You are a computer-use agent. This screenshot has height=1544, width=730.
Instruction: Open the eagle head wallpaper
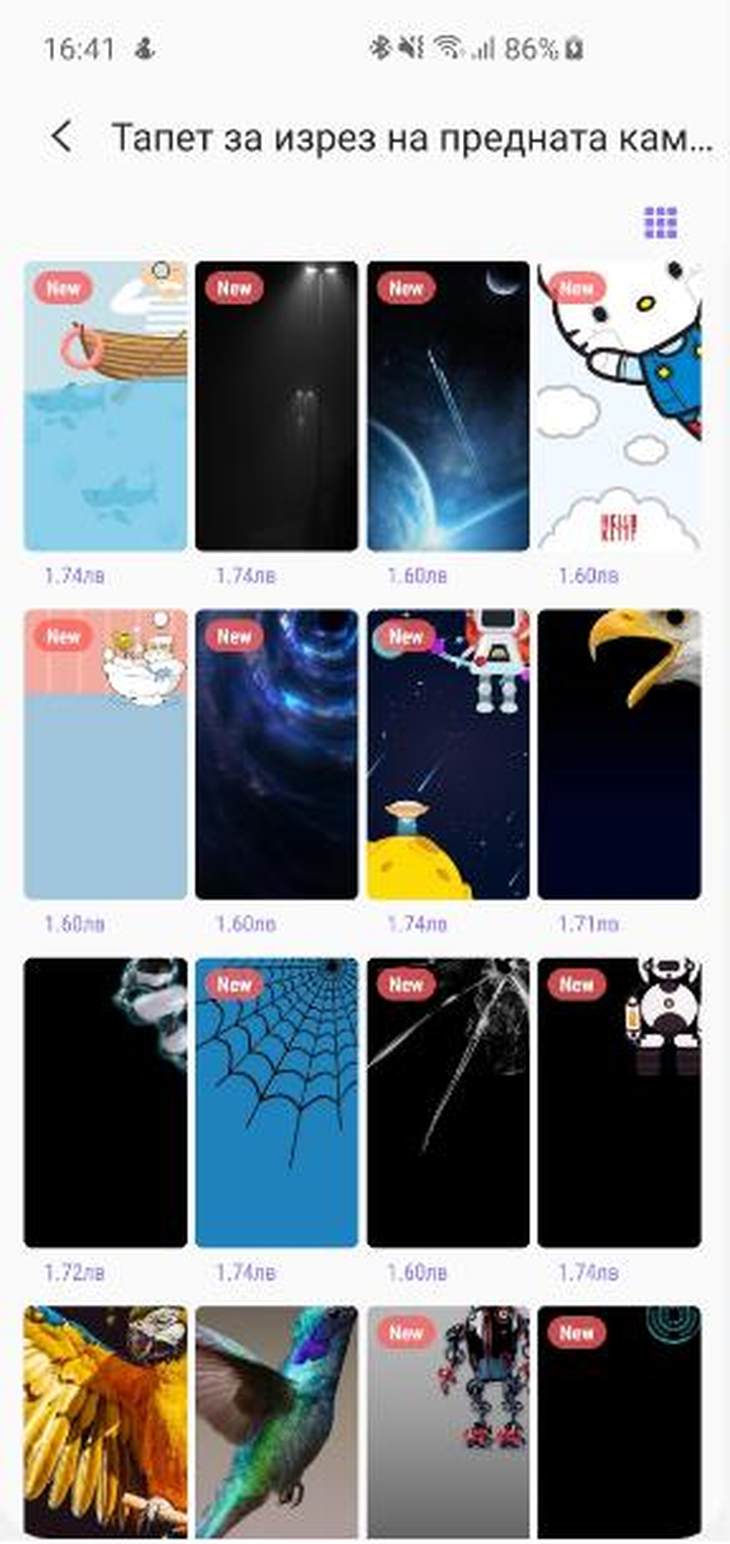(619, 754)
